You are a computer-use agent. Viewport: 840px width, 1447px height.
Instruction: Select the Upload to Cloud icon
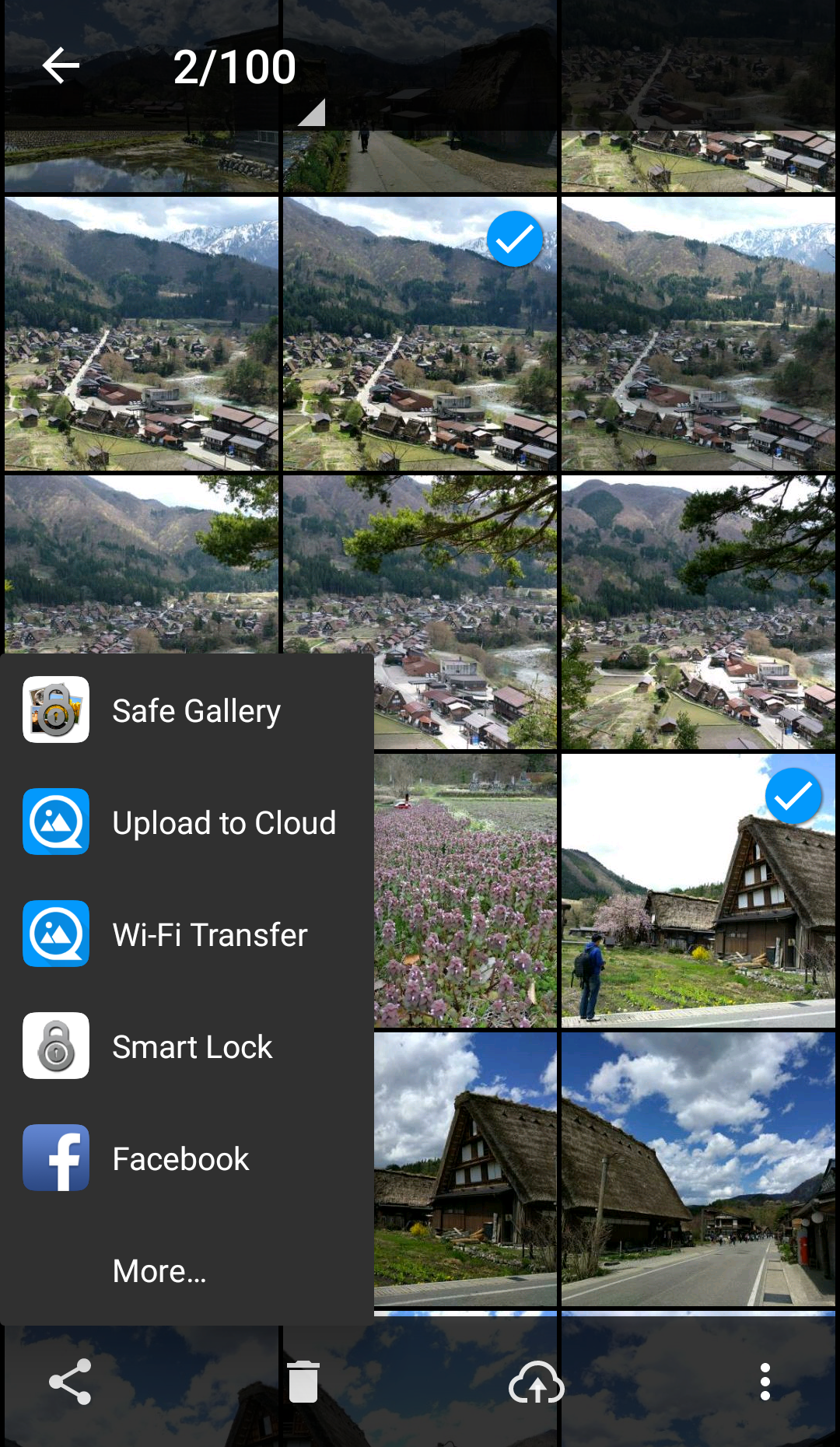click(55, 822)
